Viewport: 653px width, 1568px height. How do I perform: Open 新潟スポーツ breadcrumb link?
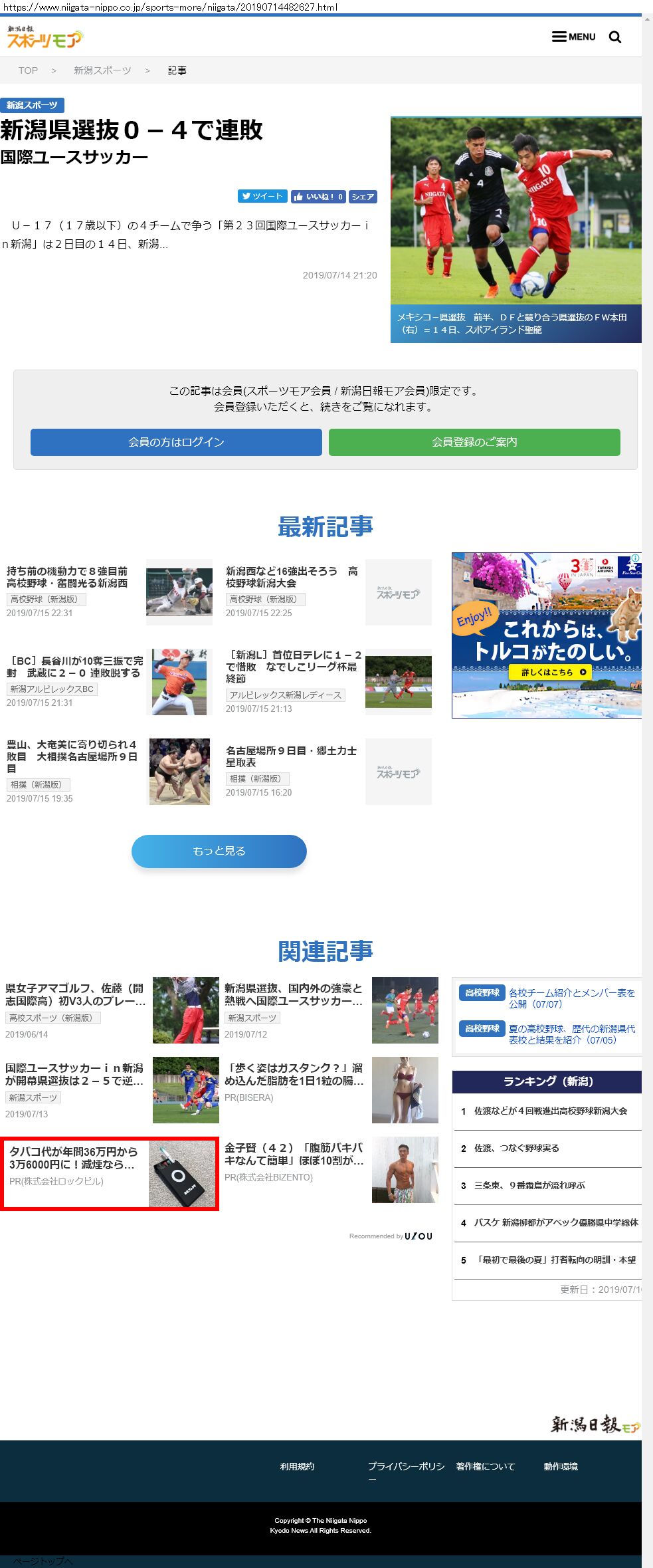(x=102, y=70)
